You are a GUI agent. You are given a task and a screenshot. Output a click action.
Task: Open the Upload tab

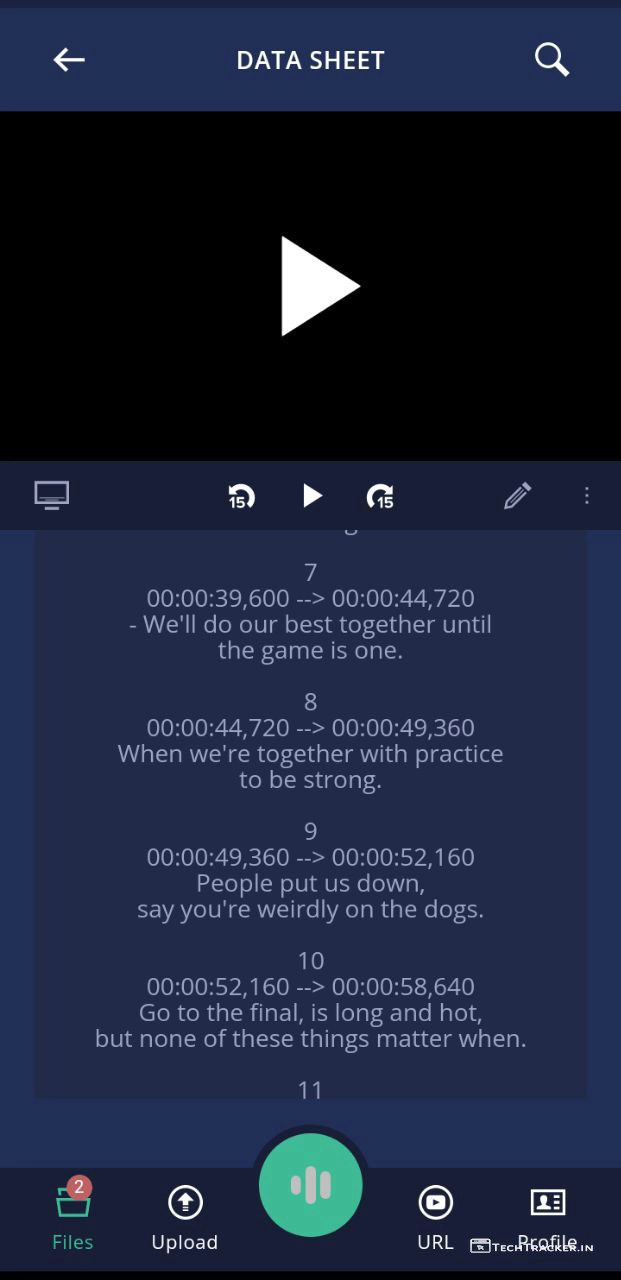point(185,1215)
